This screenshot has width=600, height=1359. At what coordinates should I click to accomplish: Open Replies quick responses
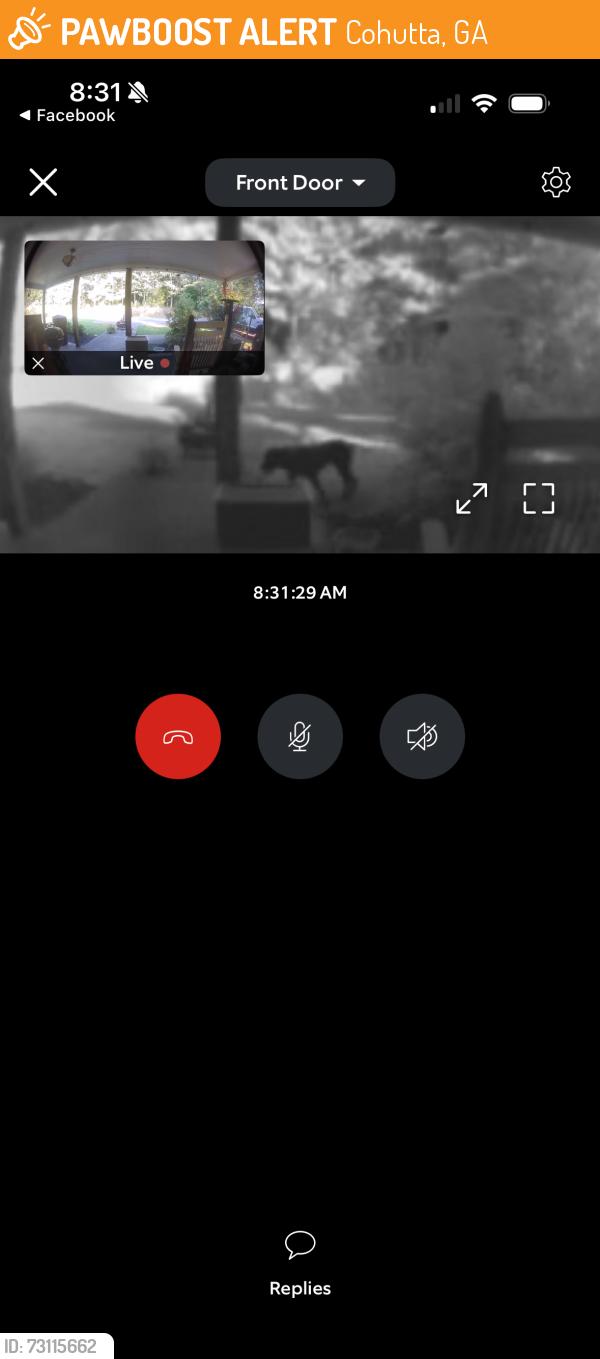(x=300, y=1264)
